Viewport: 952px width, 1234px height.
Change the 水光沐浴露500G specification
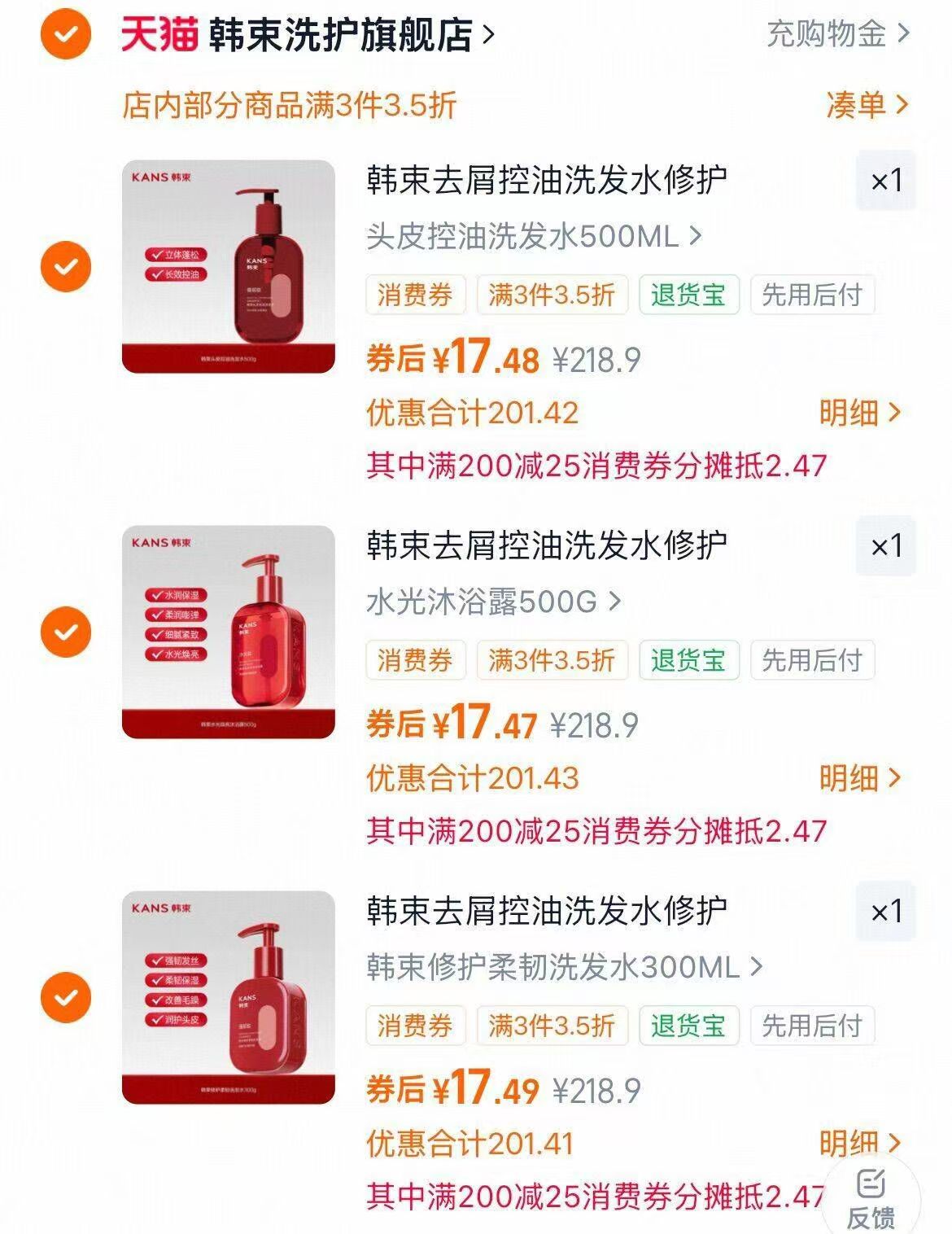pyautogui.click(x=488, y=602)
